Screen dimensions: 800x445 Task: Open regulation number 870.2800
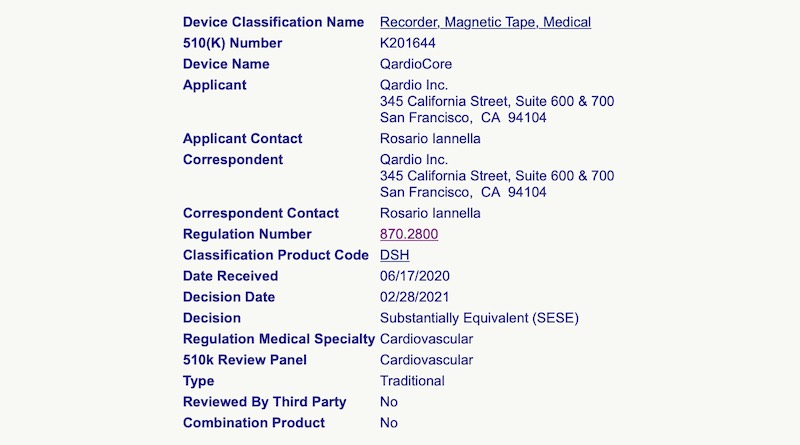point(409,234)
